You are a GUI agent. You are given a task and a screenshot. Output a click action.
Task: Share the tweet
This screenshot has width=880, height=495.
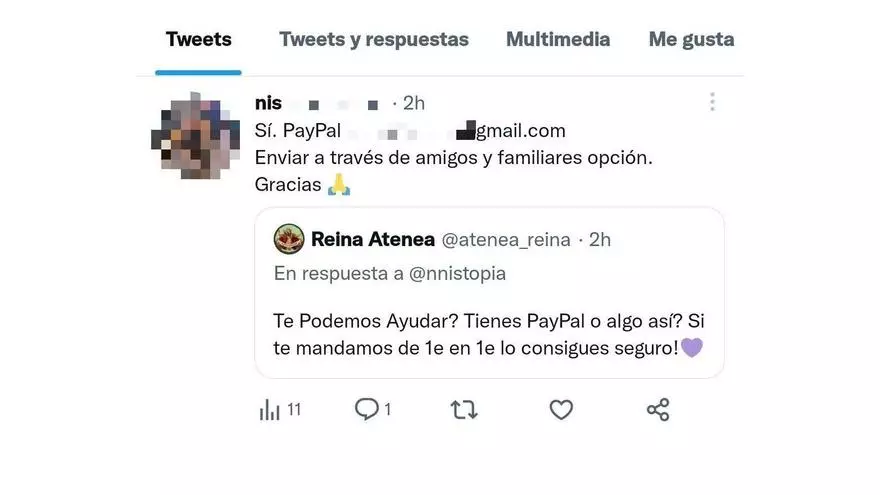coord(658,410)
